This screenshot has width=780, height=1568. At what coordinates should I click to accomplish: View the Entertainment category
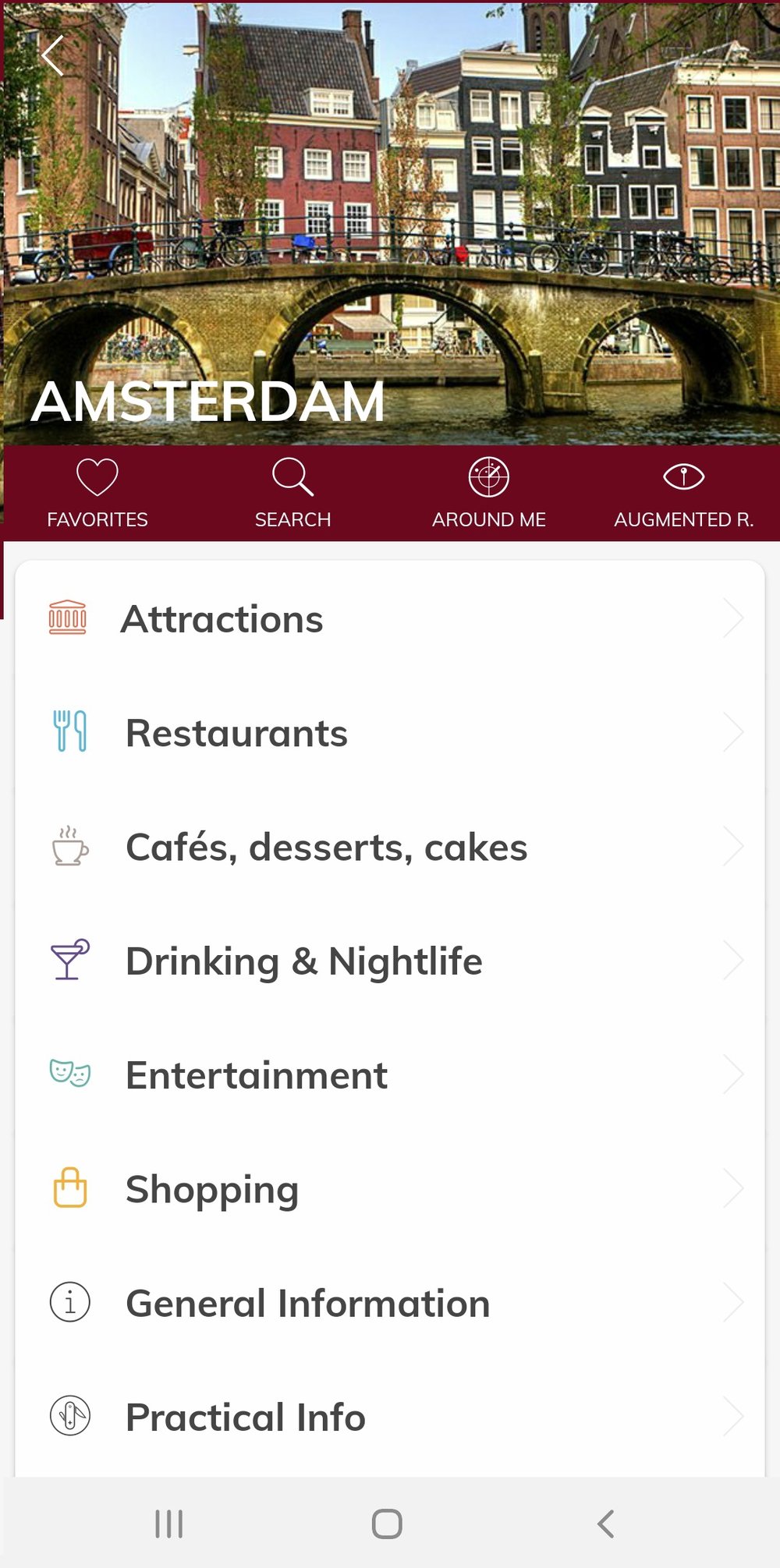[x=390, y=1075]
